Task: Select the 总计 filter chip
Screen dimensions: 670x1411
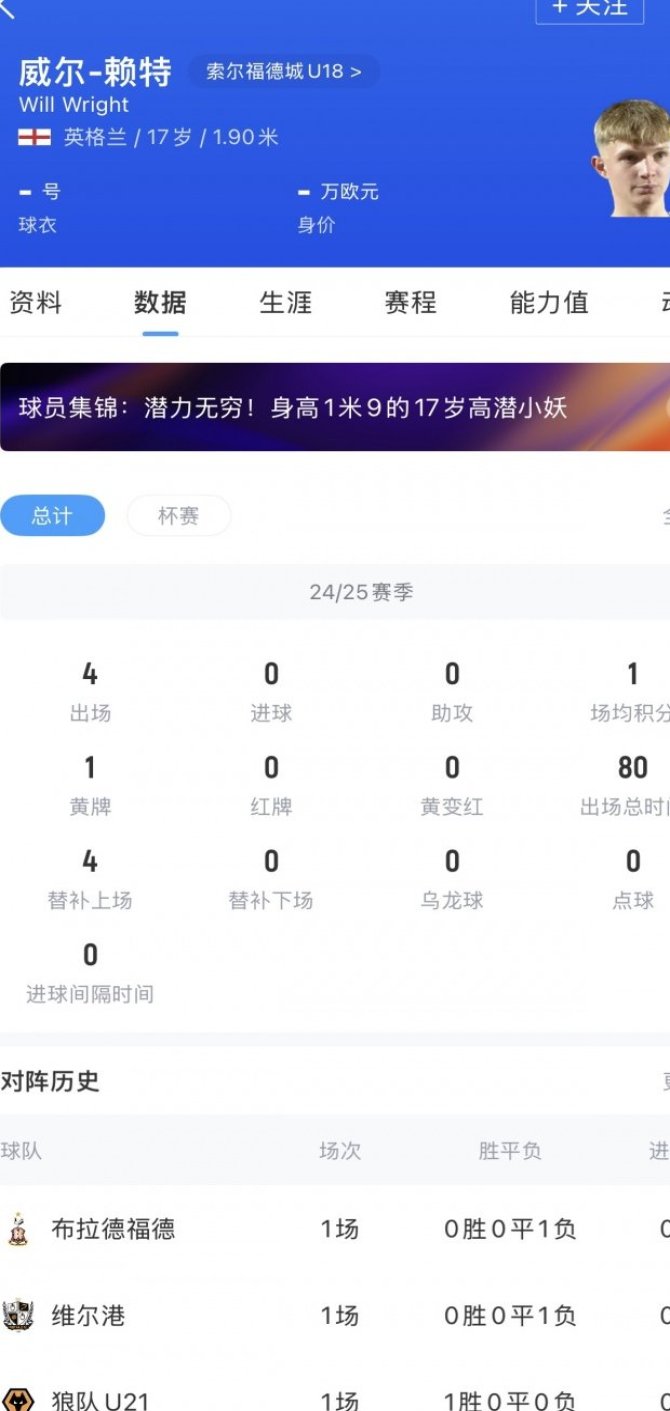Action: (52, 516)
